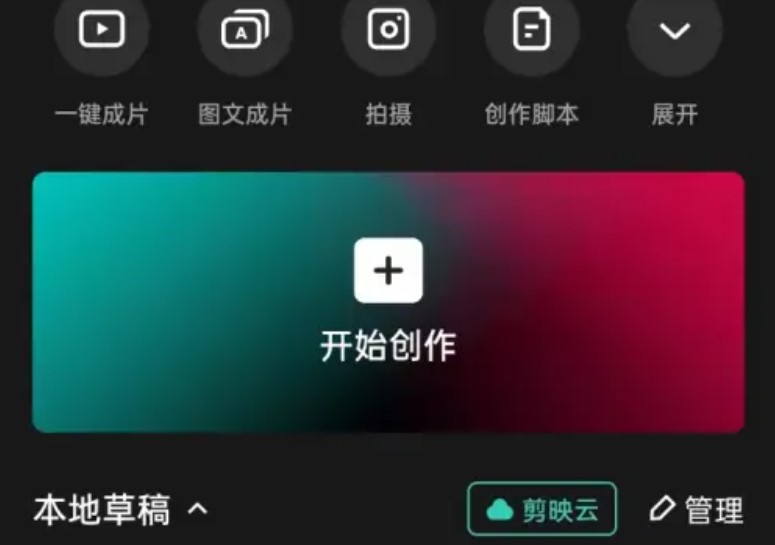Launch the 拍摄 camera
This screenshot has height=545, width=775.
click(x=388, y=30)
